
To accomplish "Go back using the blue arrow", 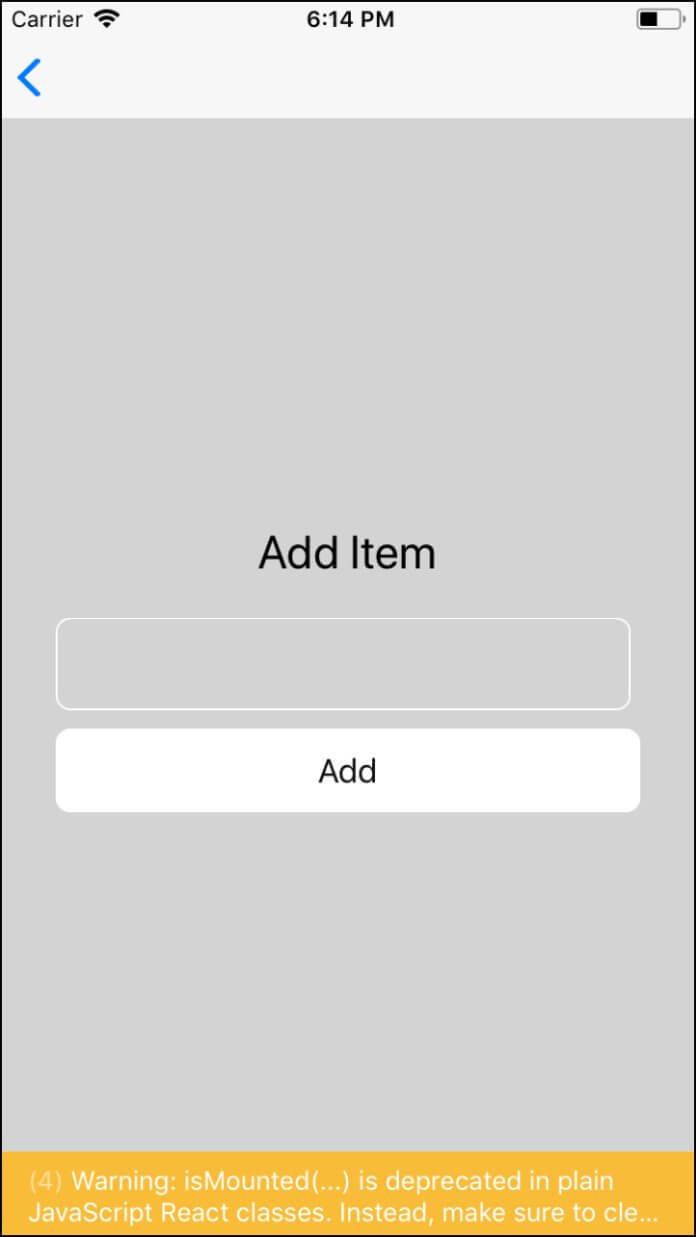I will [30, 78].
